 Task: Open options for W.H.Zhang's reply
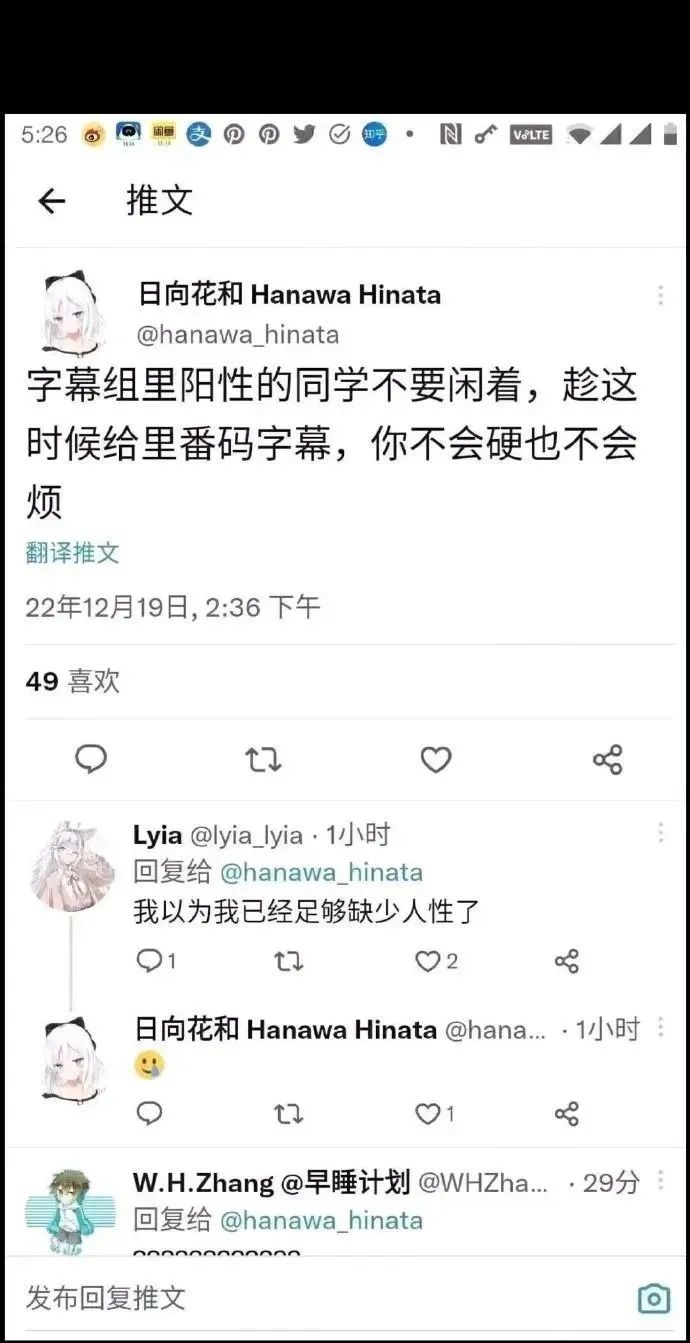660,1182
